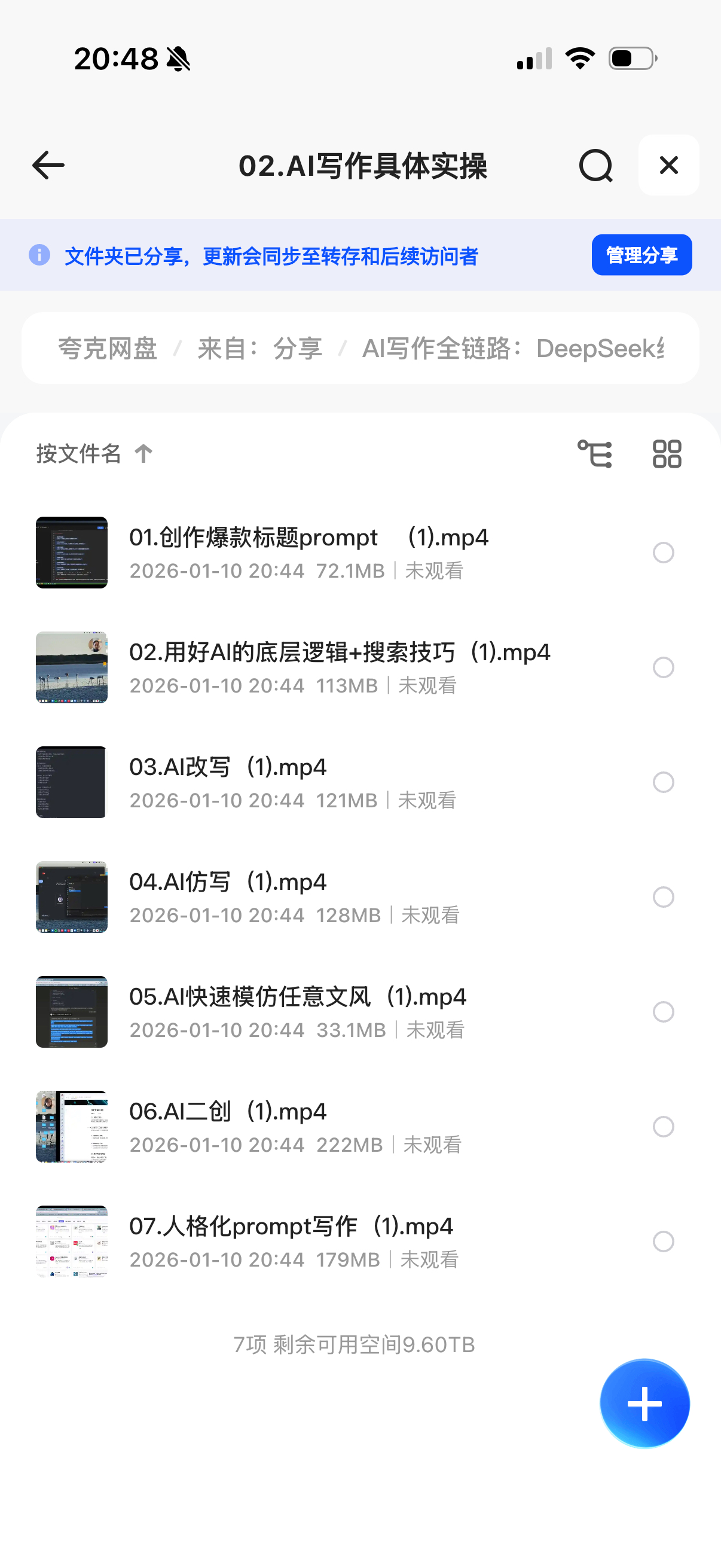The image size is (721, 1568).
Task: Select the 05.AI快速模仿任意文风 file circle
Action: [x=663, y=1012]
